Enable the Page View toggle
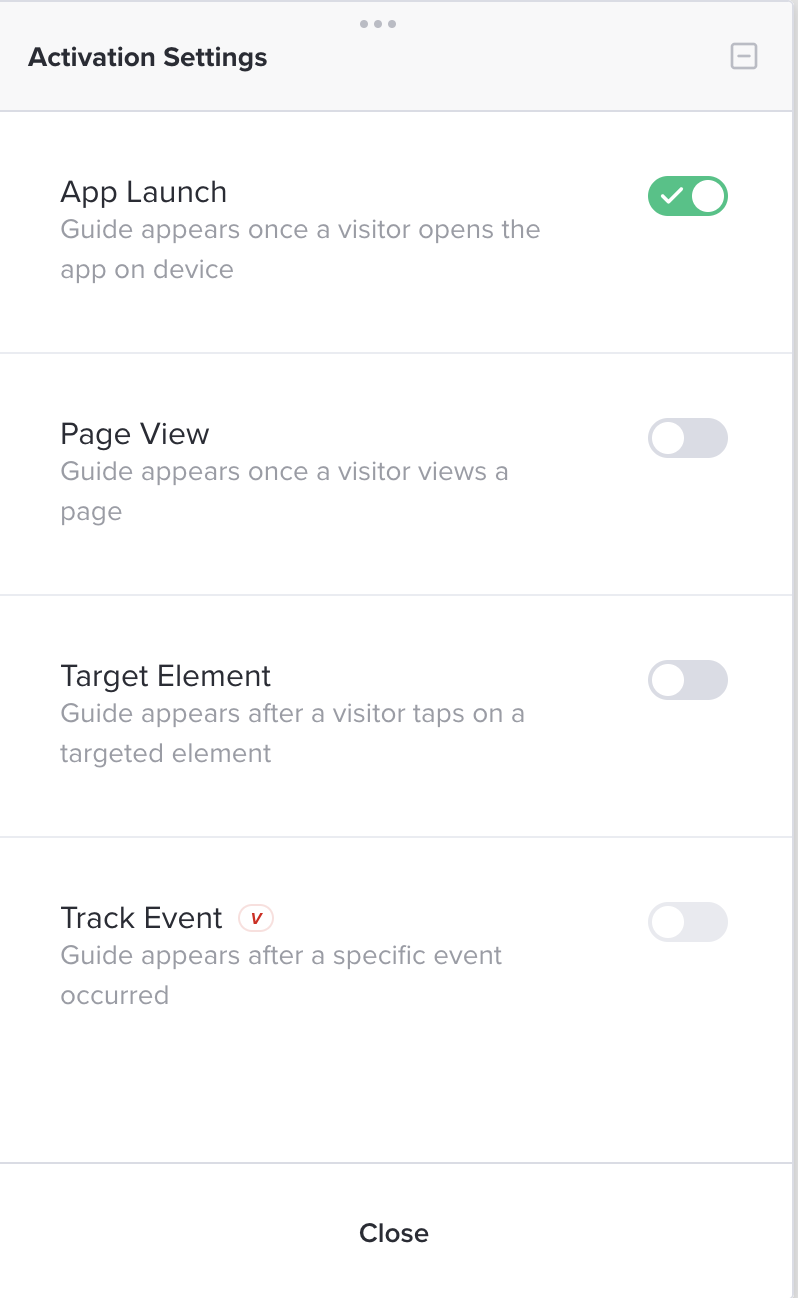The width and height of the screenshot is (798, 1298). point(688,438)
